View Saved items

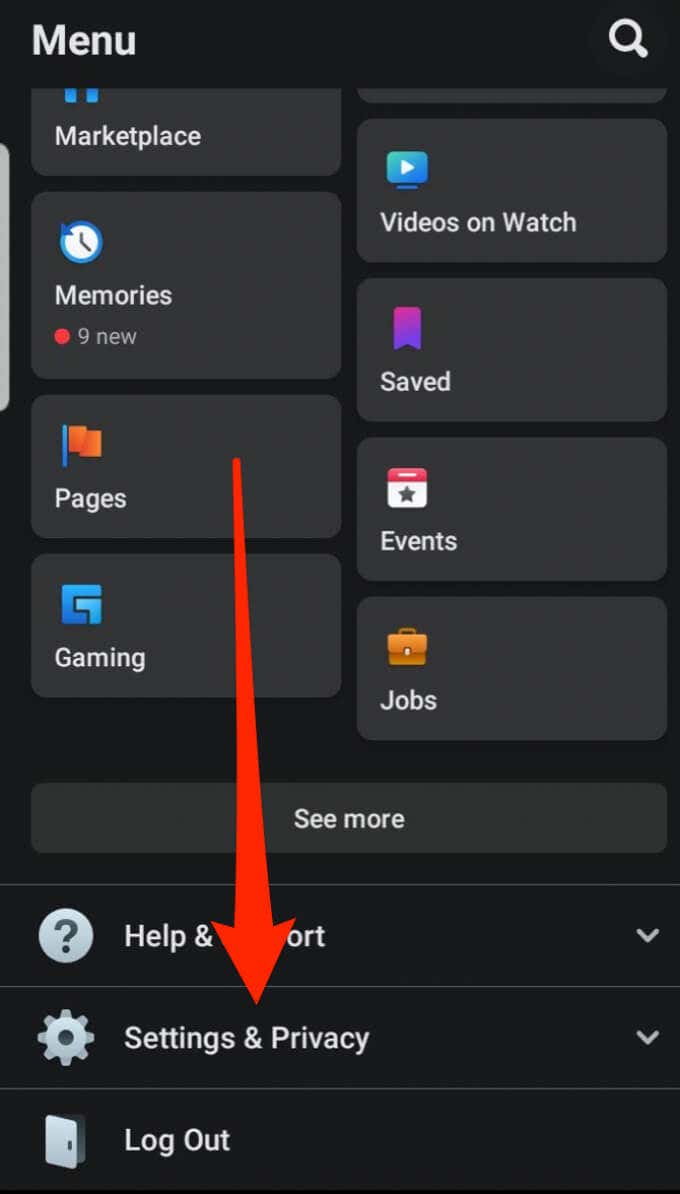point(512,350)
